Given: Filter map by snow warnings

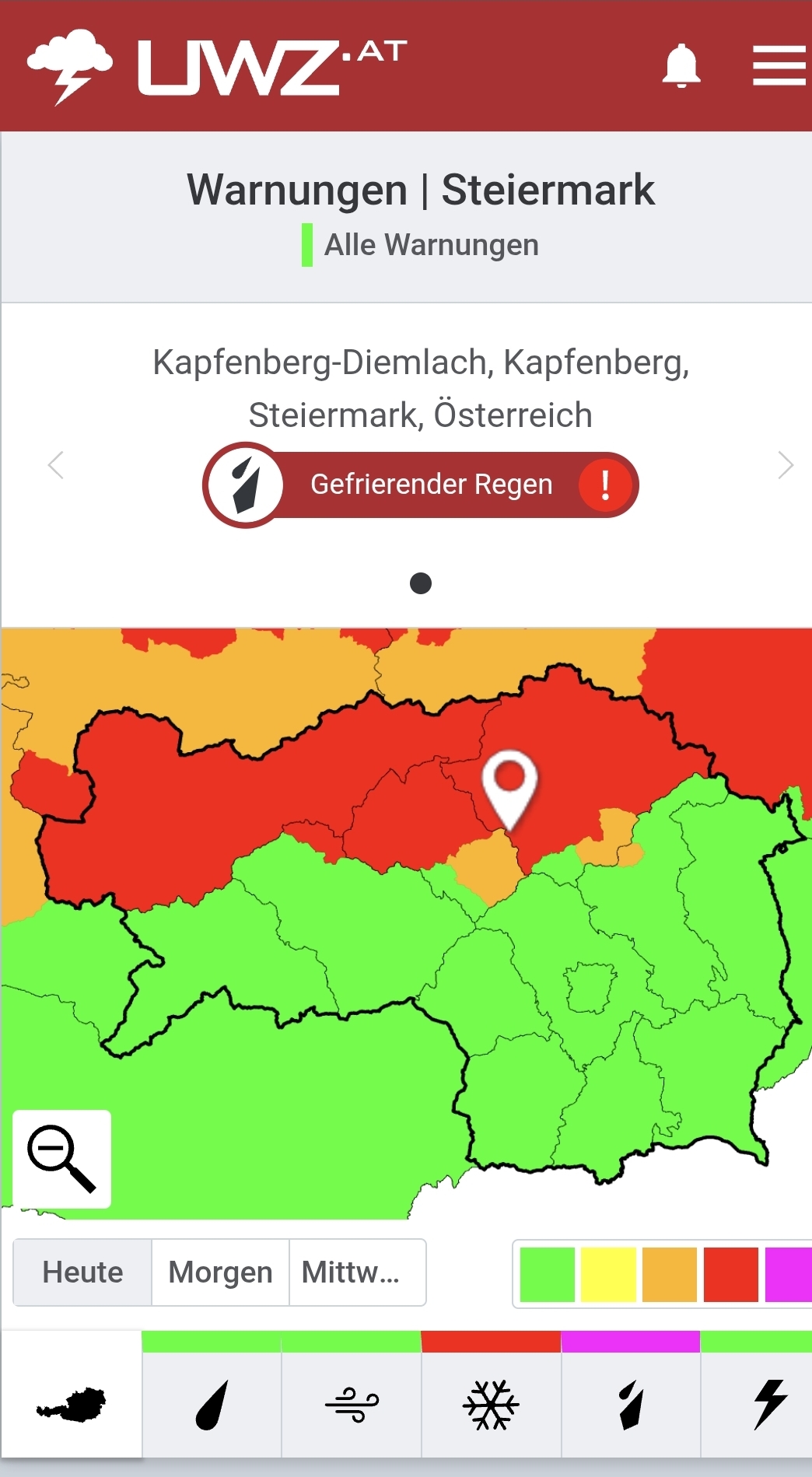Looking at the screenshot, I should click(x=491, y=1404).
